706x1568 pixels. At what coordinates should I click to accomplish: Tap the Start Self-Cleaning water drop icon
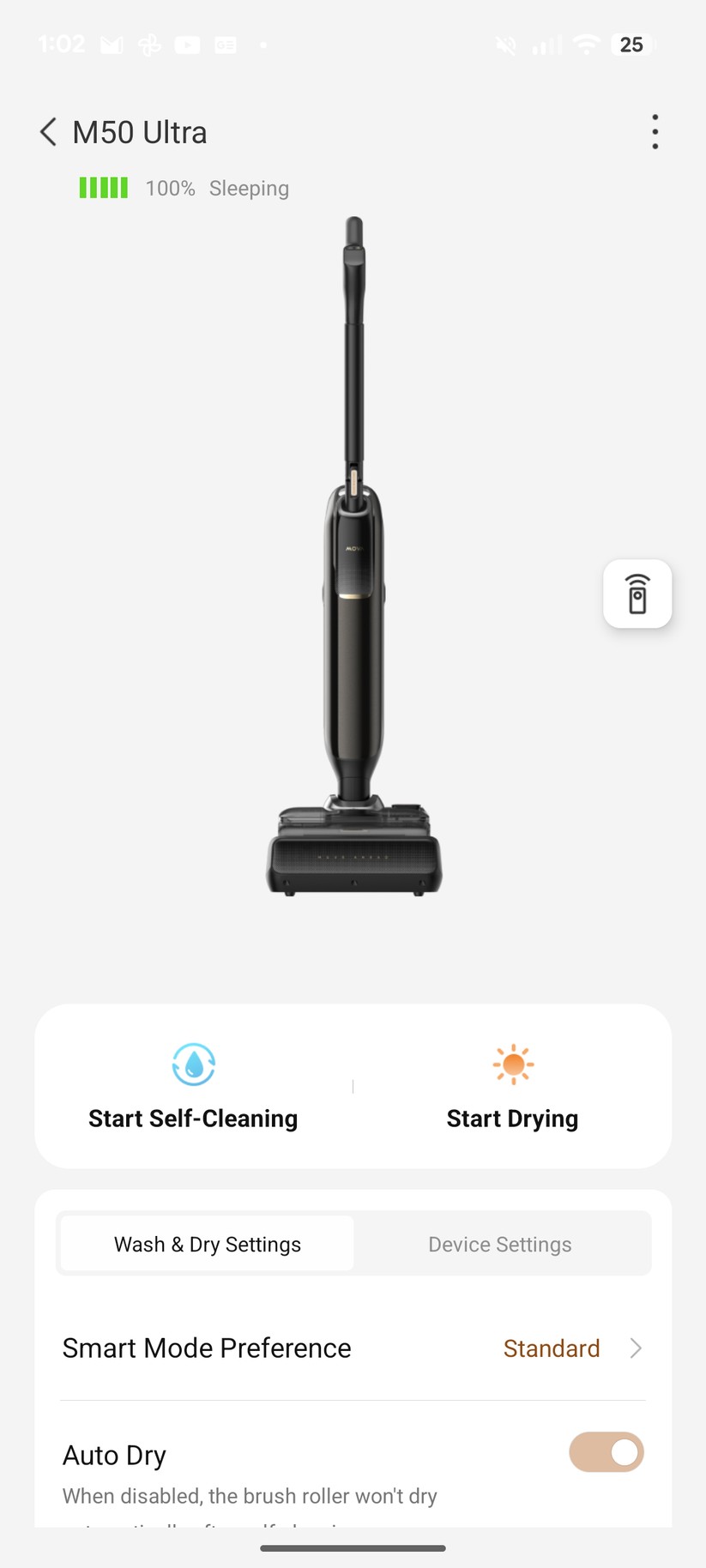[193, 1064]
